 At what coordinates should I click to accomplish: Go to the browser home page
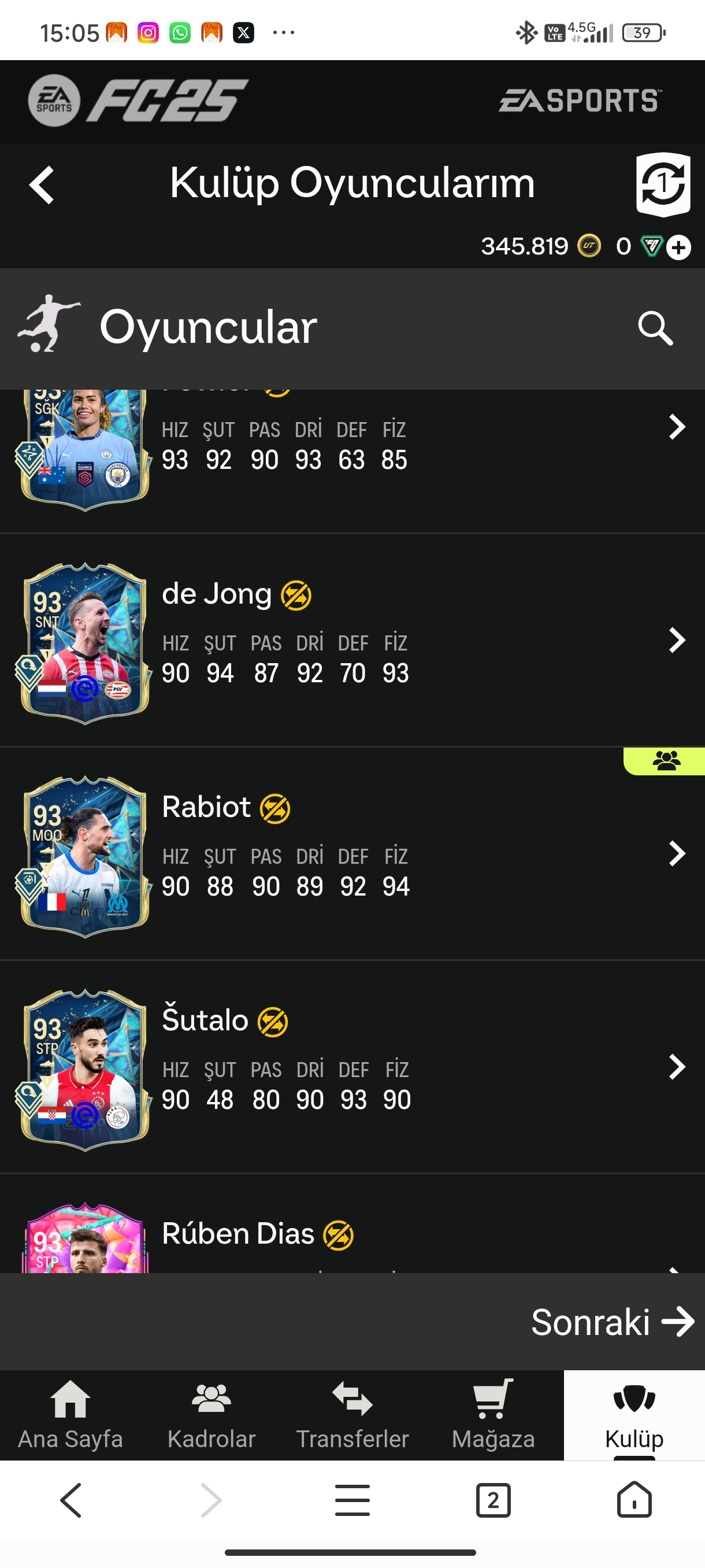(634, 1499)
